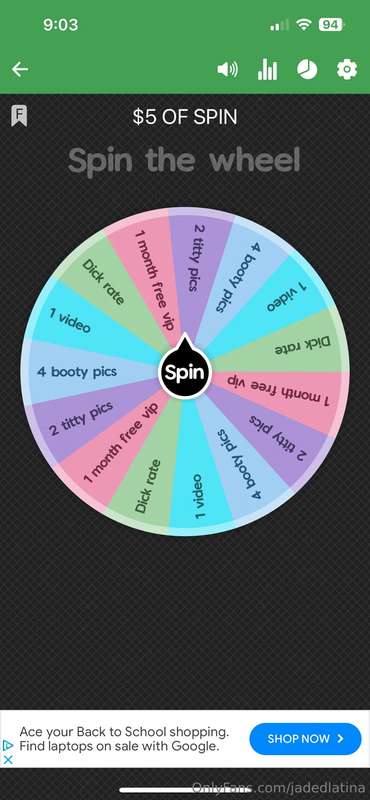Open the settings gear
Viewport: 370px width, 800px height.
click(x=347, y=69)
